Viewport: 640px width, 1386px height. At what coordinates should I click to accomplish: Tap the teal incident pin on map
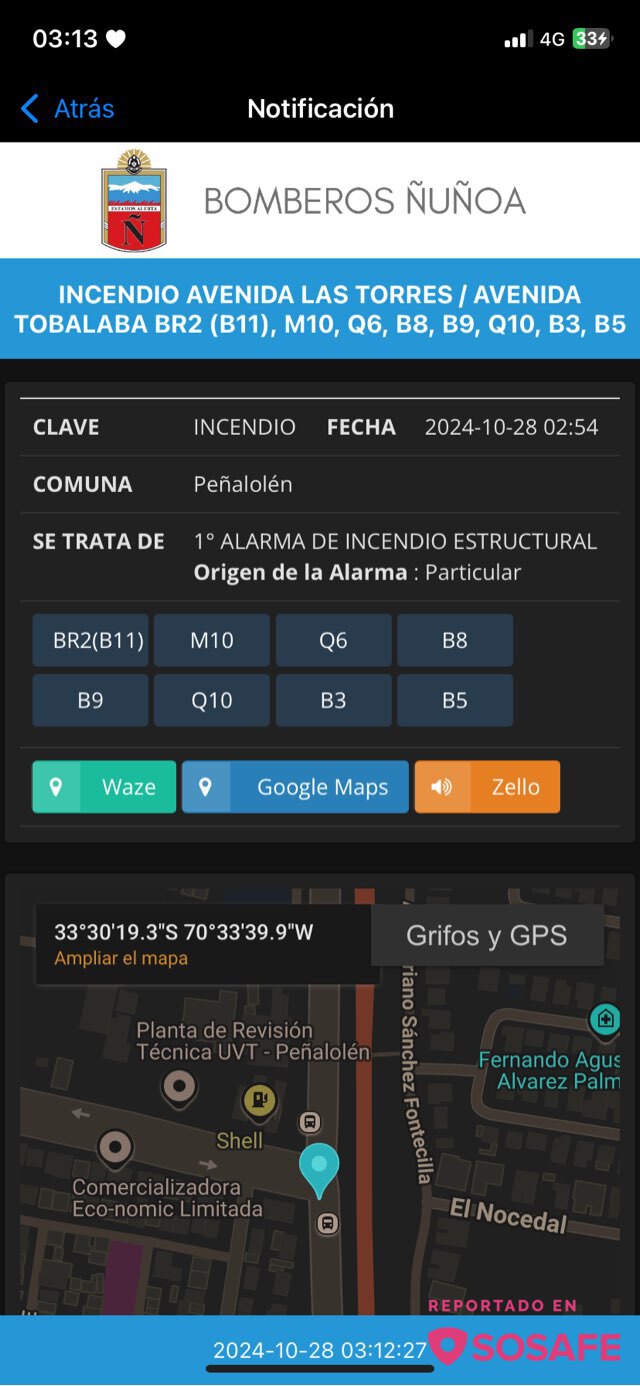[319, 1169]
